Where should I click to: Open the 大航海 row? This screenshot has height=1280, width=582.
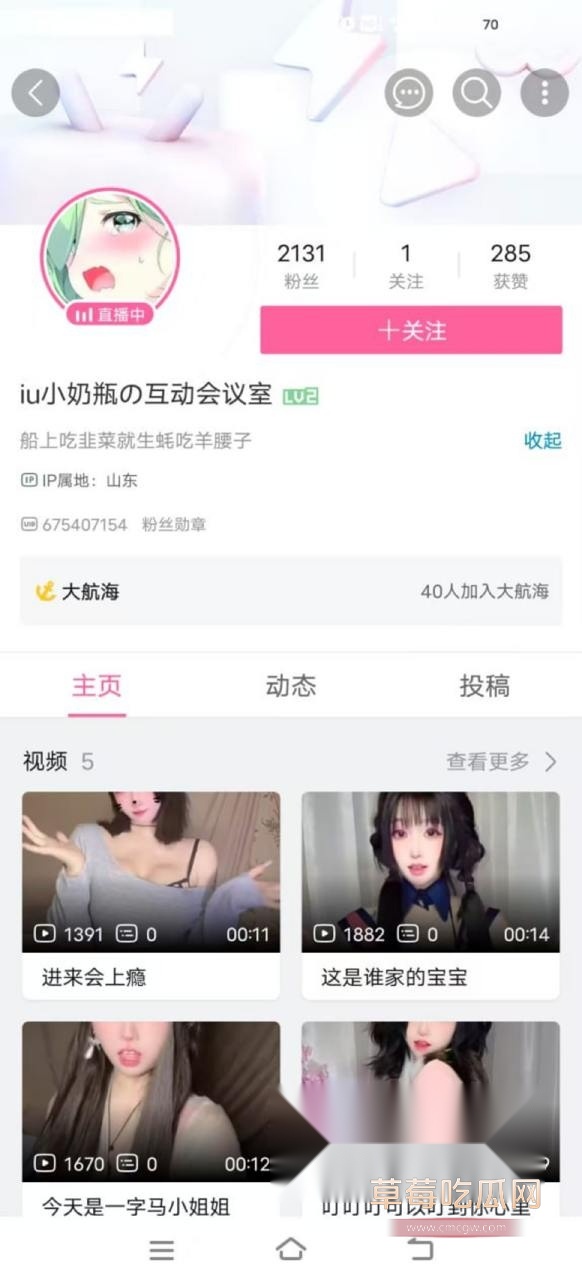(x=291, y=591)
